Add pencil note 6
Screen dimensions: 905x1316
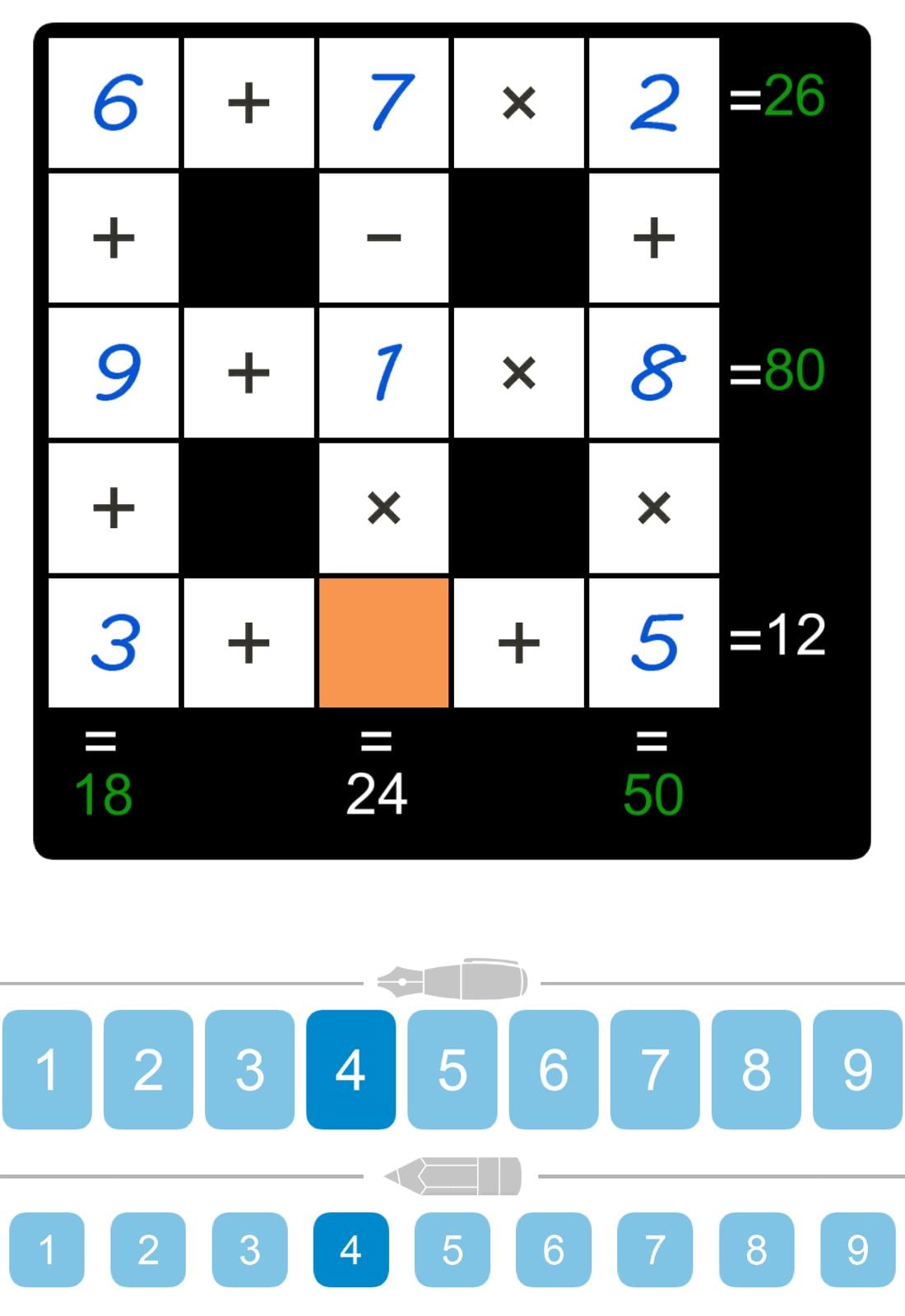pyautogui.click(x=553, y=1249)
